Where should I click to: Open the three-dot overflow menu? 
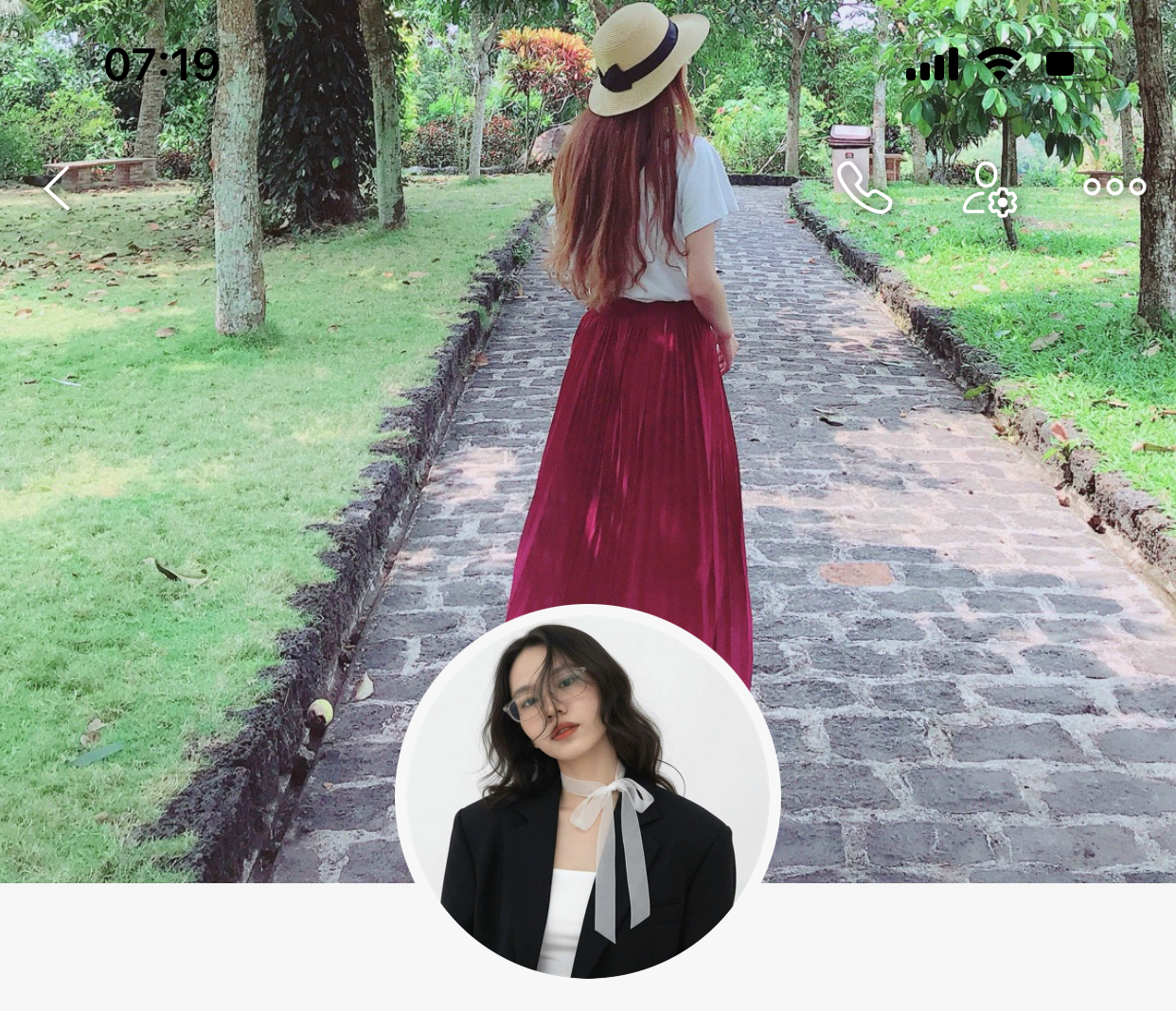click(1114, 187)
